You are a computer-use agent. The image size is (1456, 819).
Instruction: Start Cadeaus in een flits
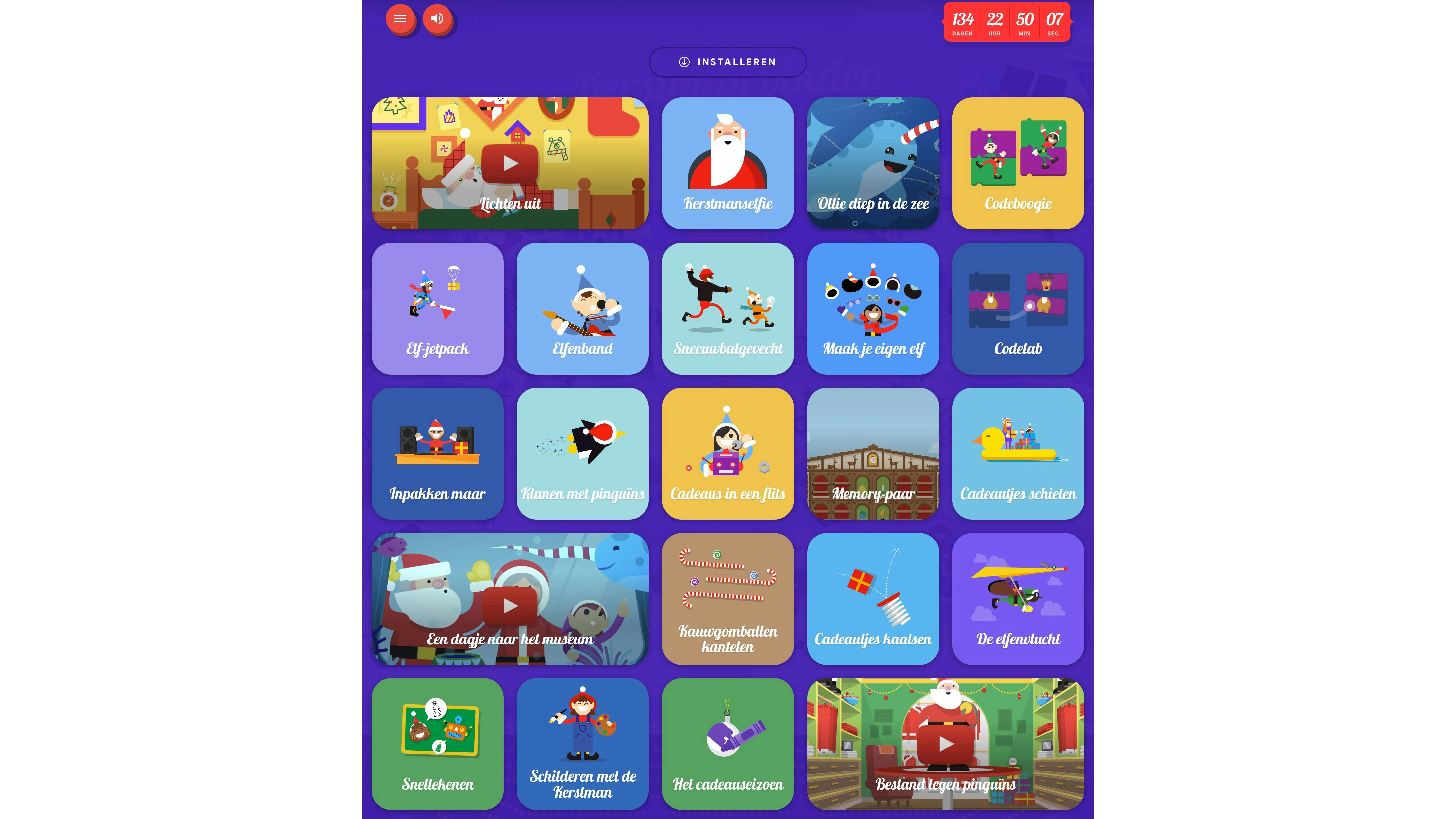pyautogui.click(x=727, y=453)
